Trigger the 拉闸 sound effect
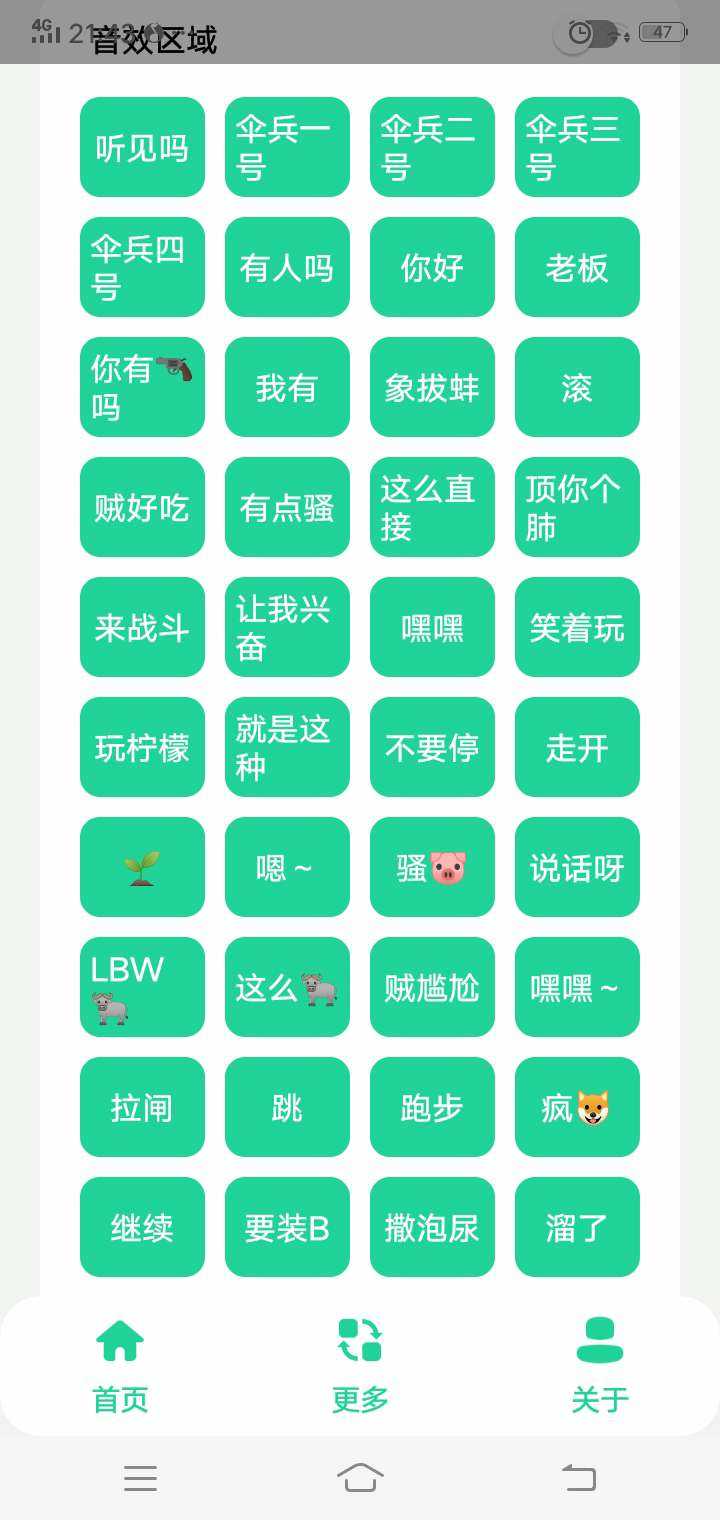 pos(142,1107)
